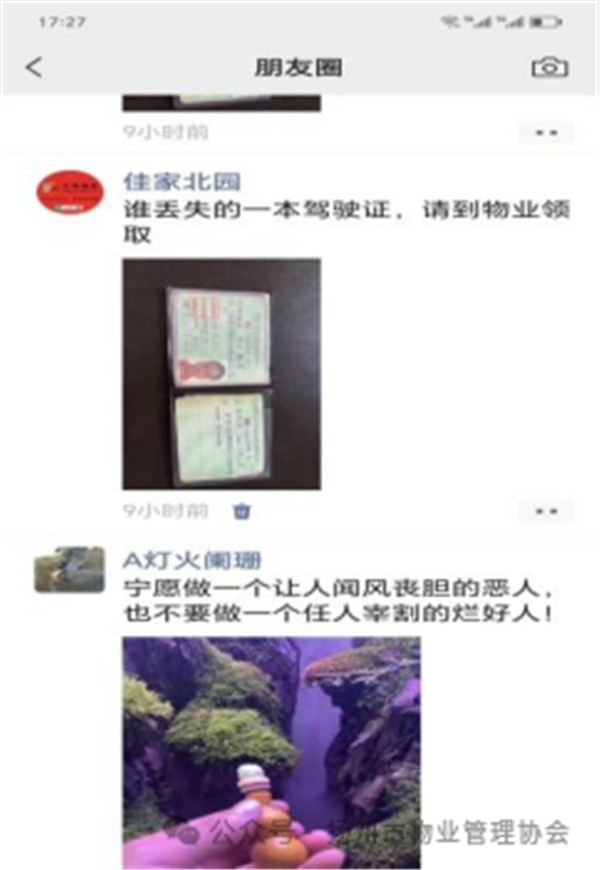600x870 pixels.
Task: Enlarge A灯火阑珊's moss landscape photo
Action: point(271,750)
